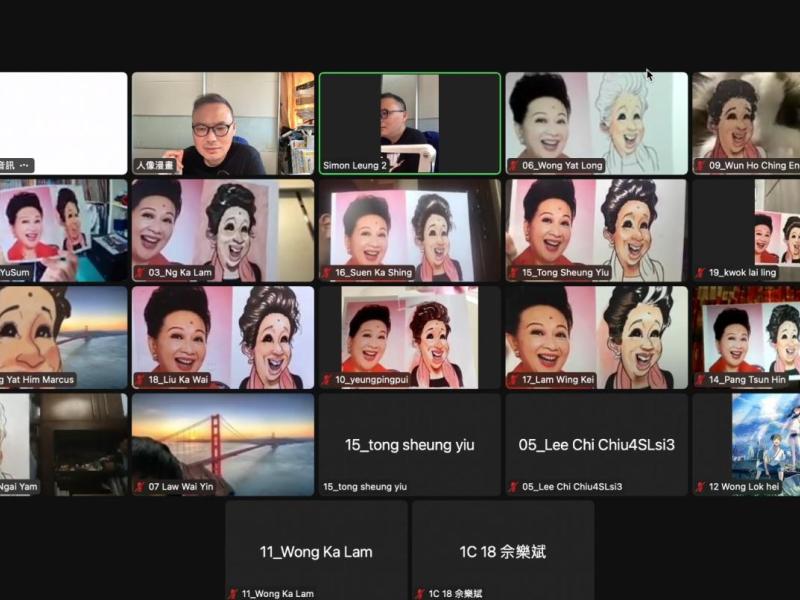The height and width of the screenshot is (600, 800).
Task: Open 16_Suen Ka Shing's video tile
Action: [x=409, y=230]
